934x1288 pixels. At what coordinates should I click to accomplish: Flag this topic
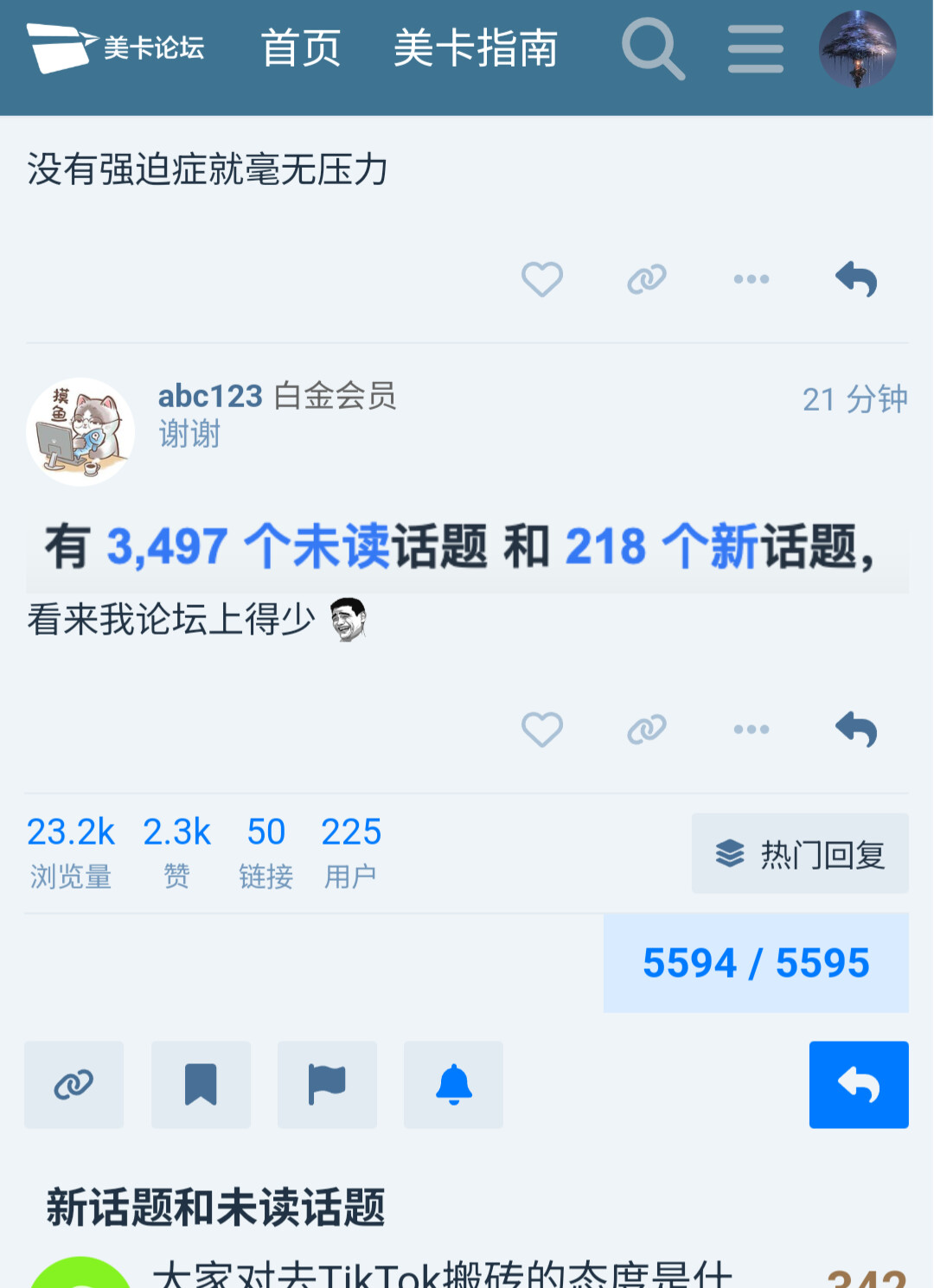(x=327, y=1085)
